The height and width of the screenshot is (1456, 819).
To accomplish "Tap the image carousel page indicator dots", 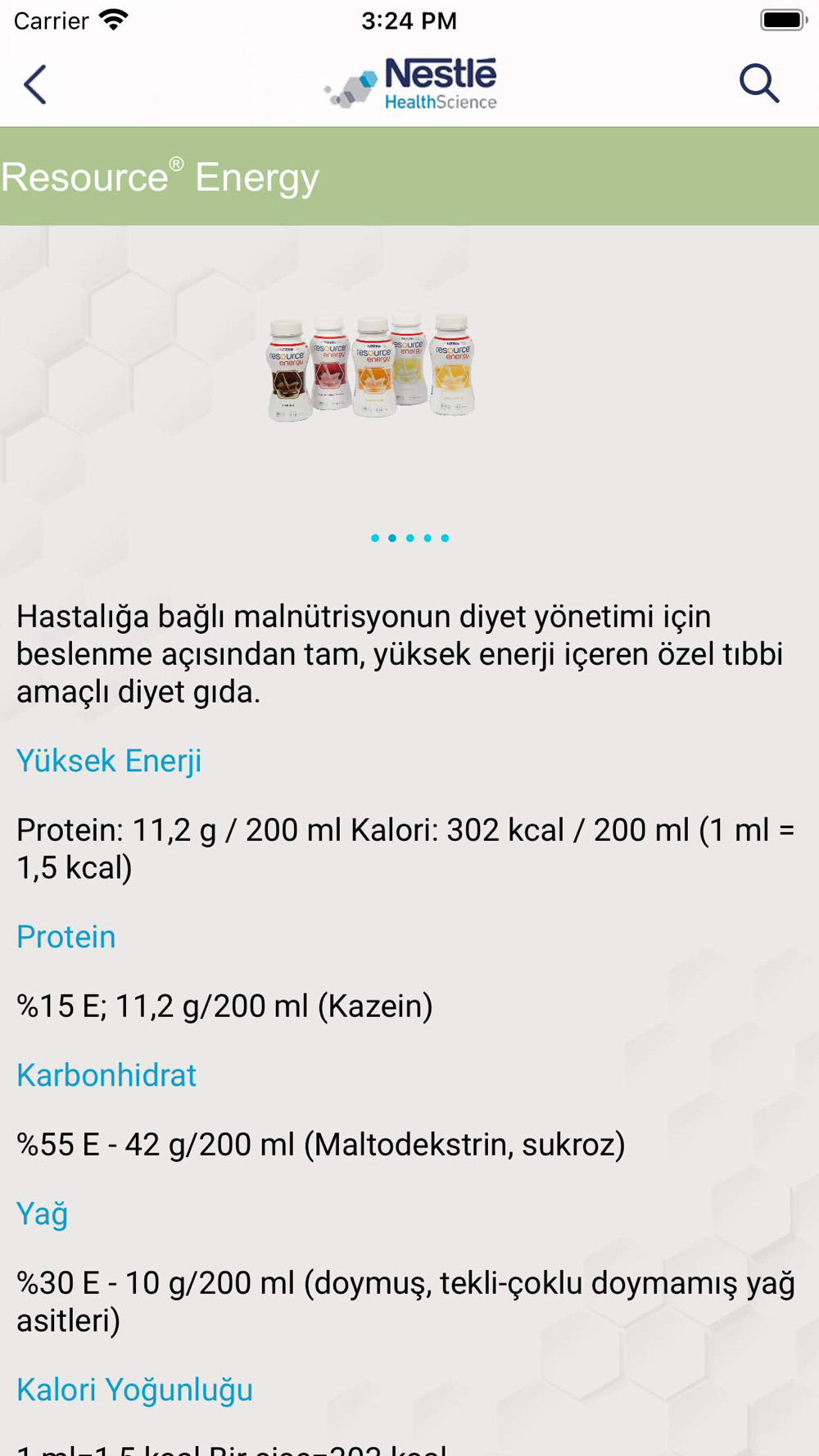I will coord(409,538).
